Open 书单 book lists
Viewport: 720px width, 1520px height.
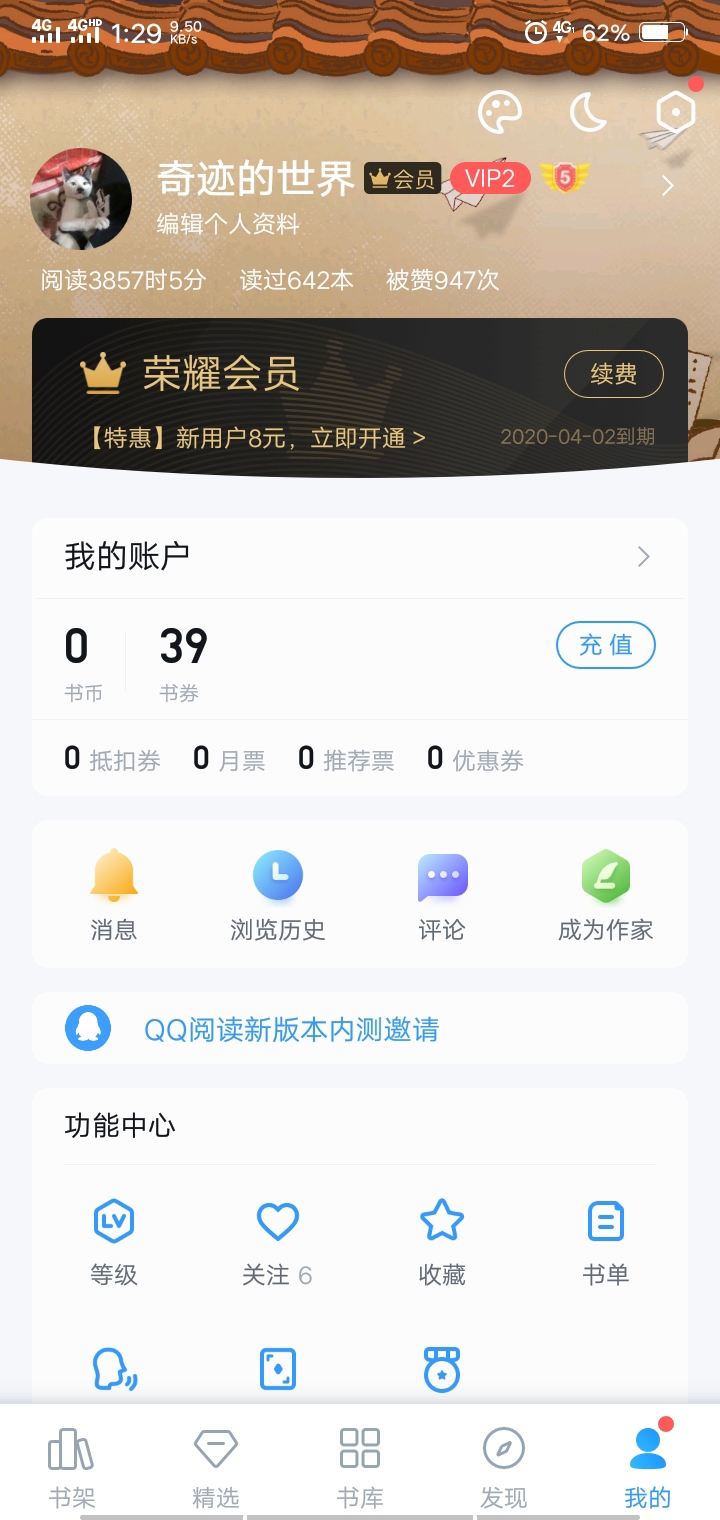pos(605,1242)
